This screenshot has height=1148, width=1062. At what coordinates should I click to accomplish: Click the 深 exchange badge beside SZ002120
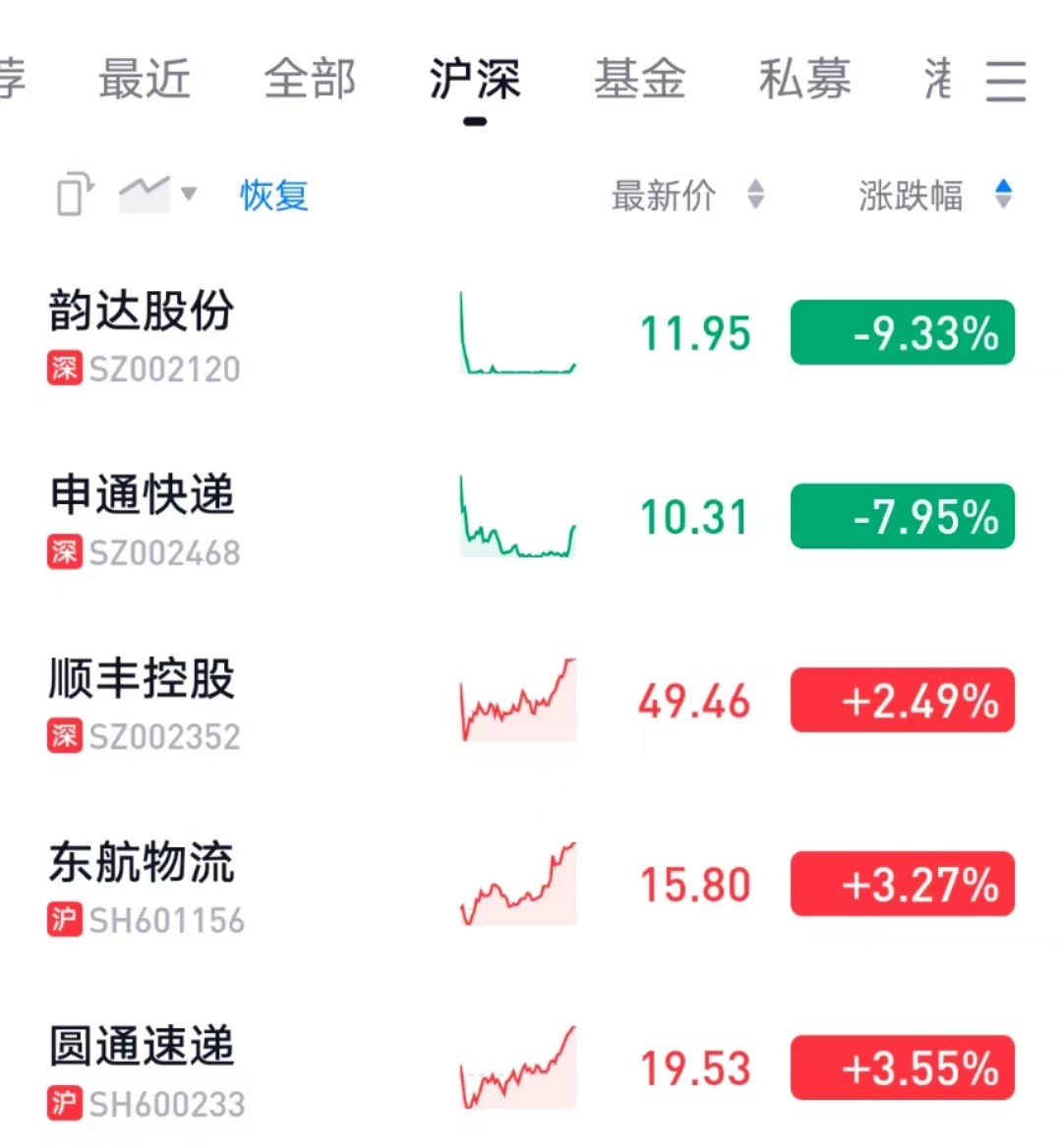(x=64, y=369)
